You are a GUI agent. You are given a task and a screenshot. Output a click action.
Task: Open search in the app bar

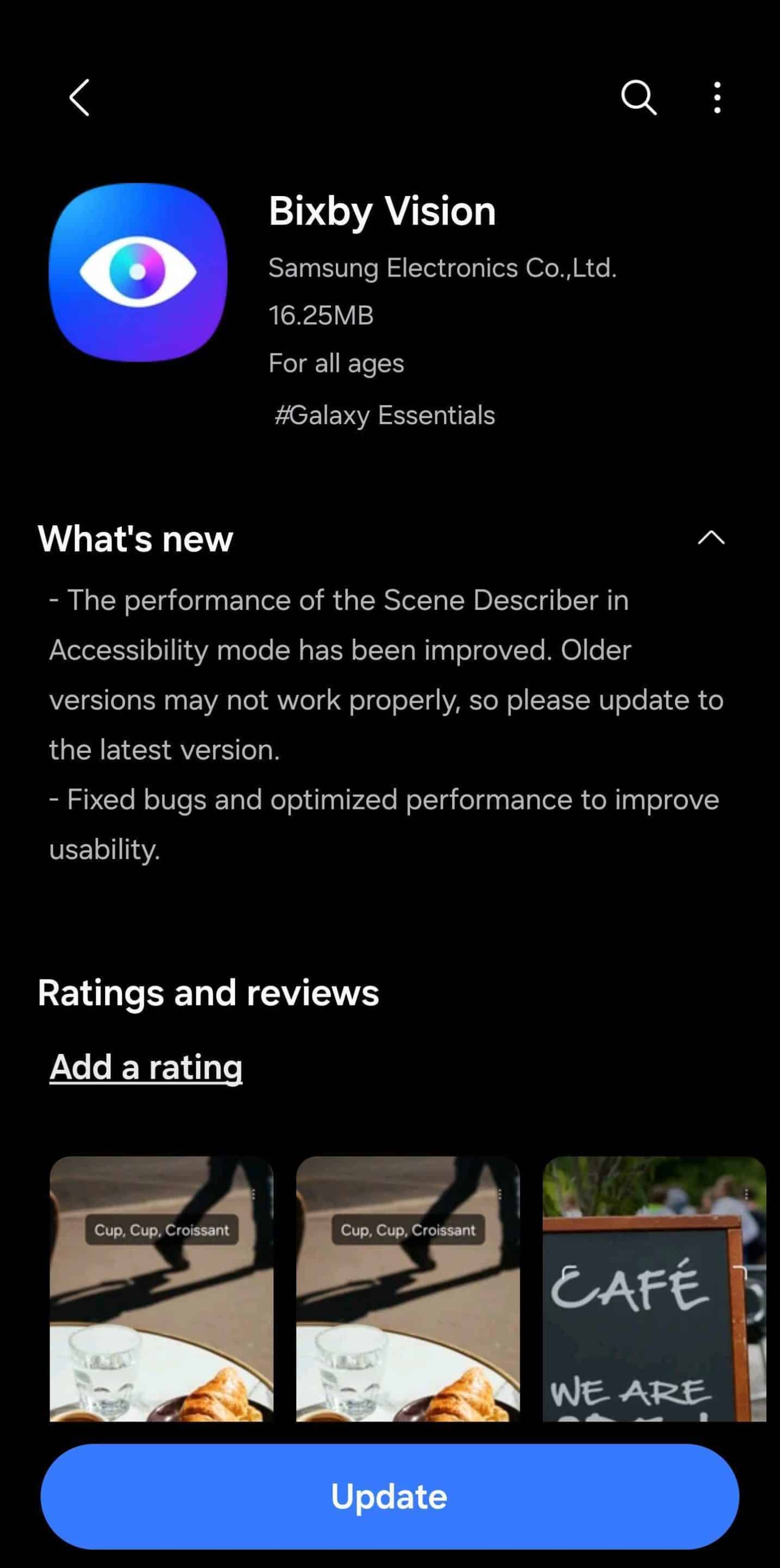click(638, 97)
